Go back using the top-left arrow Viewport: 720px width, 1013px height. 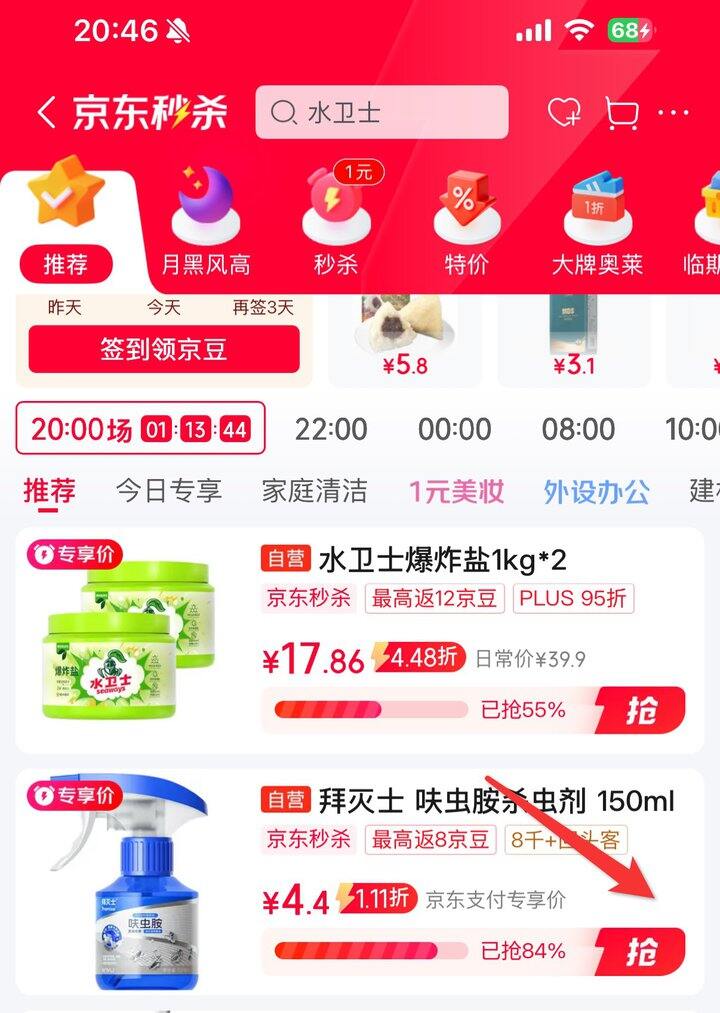[45, 112]
